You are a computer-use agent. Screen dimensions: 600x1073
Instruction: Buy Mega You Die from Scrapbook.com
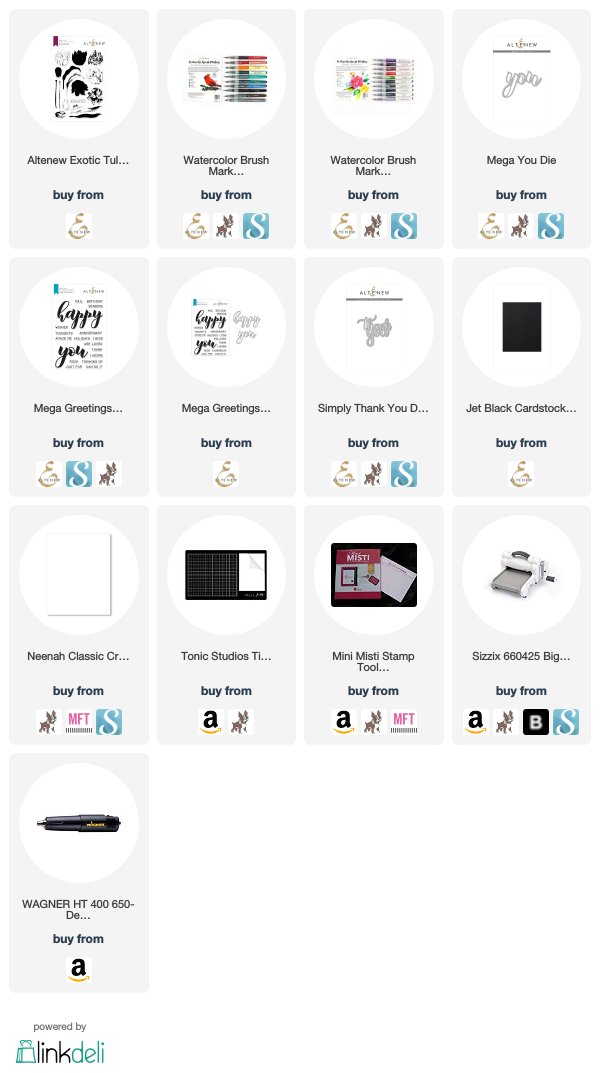(x=550, y=225)
